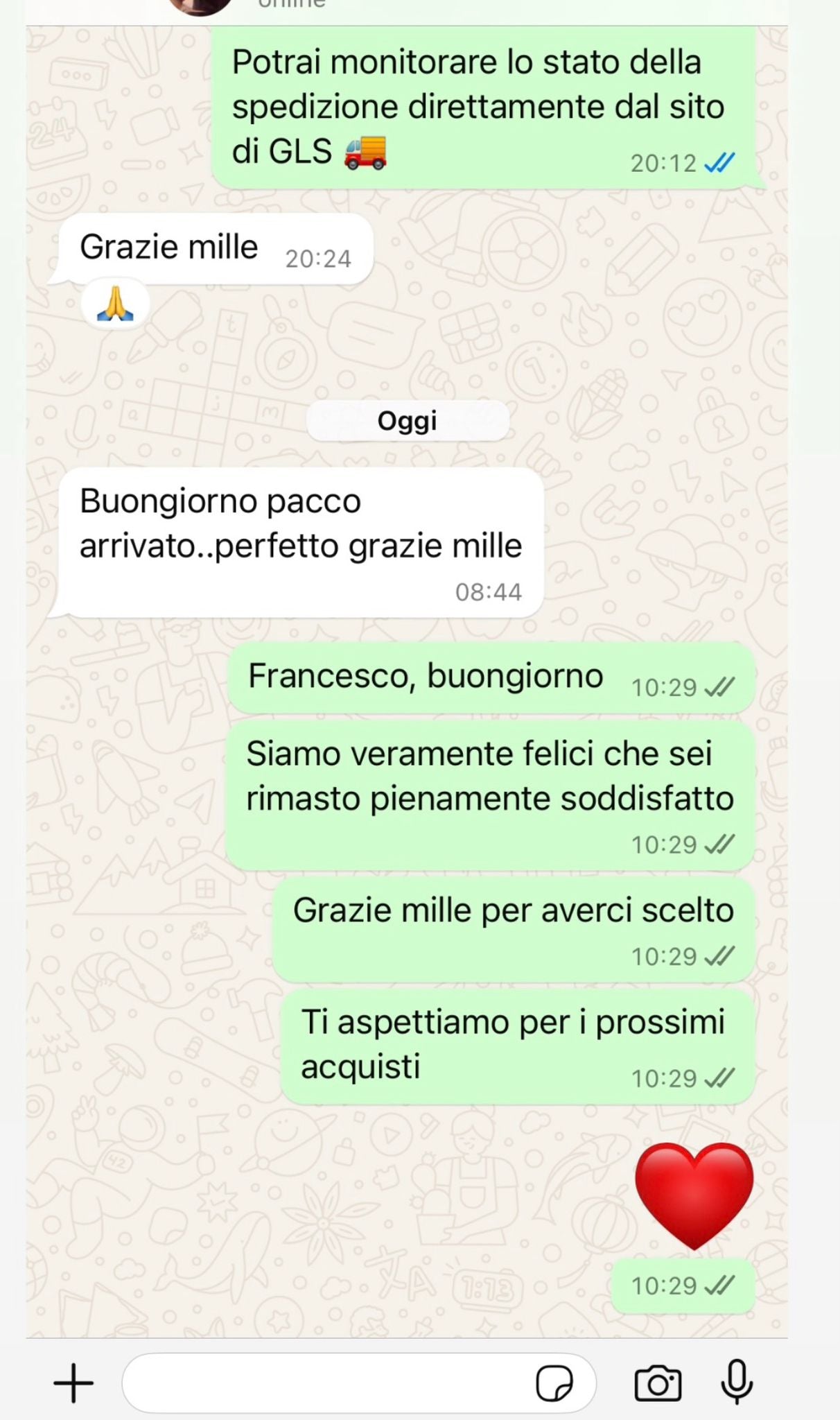Tap the message input field
The width and height of the screenshot is (840, 1420).
click(x=326, y=1383)
